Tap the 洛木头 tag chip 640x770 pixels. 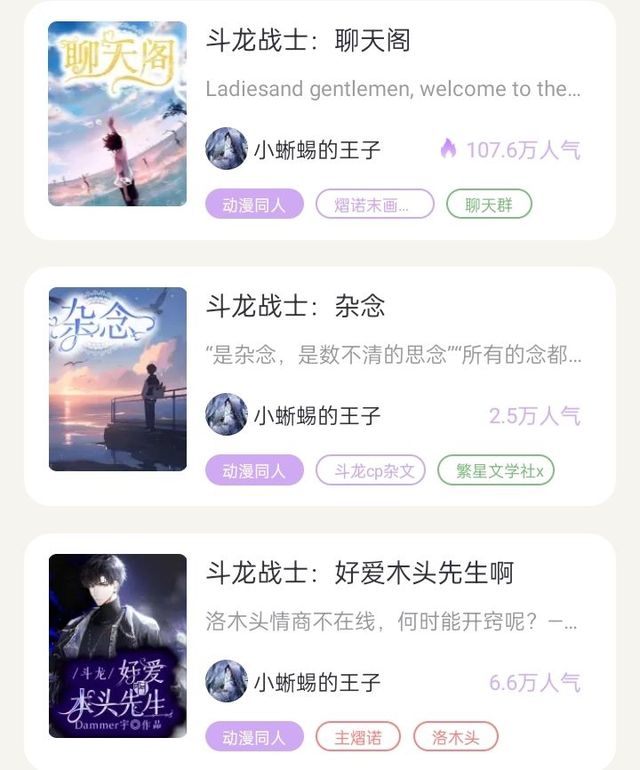click(x=455, y=737)
